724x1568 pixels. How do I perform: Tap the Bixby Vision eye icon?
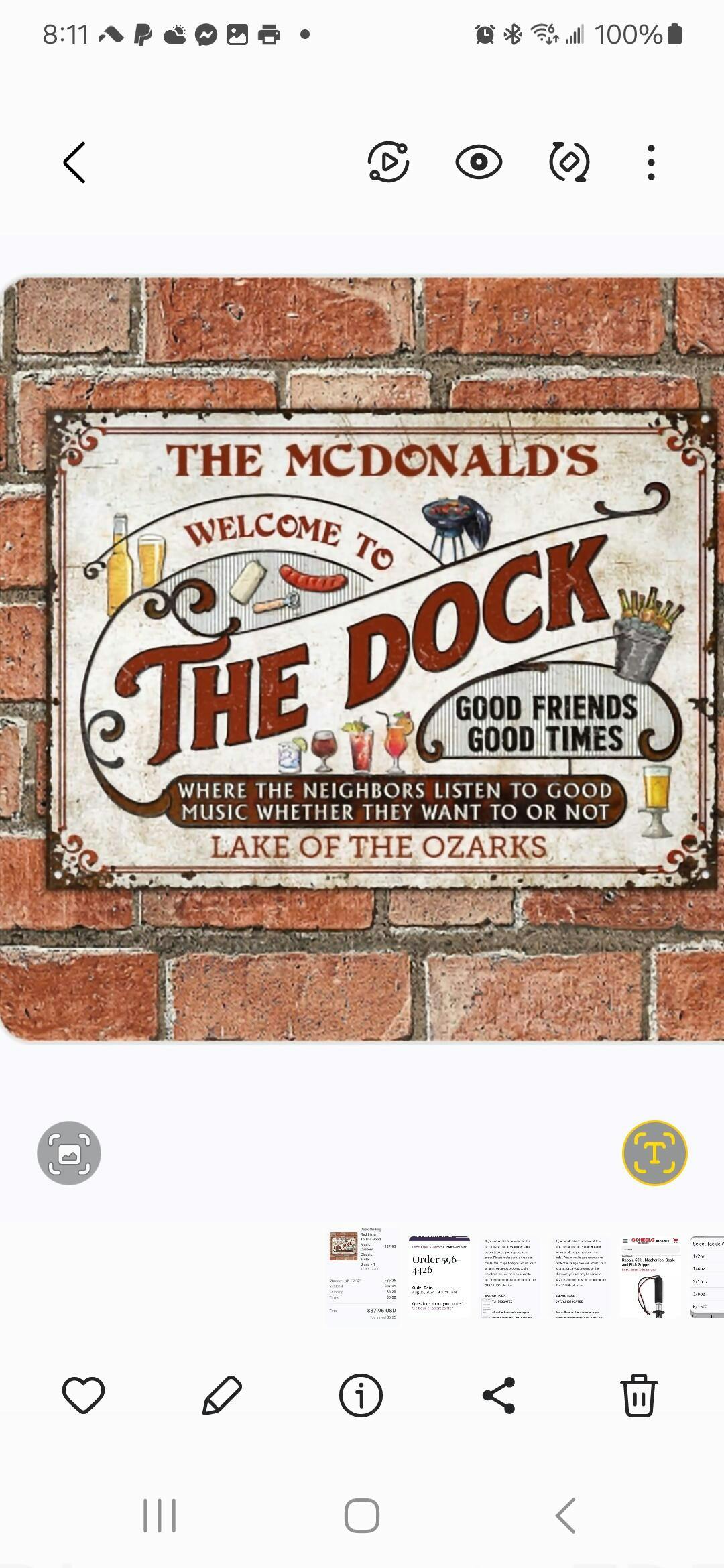click(479, 162)
